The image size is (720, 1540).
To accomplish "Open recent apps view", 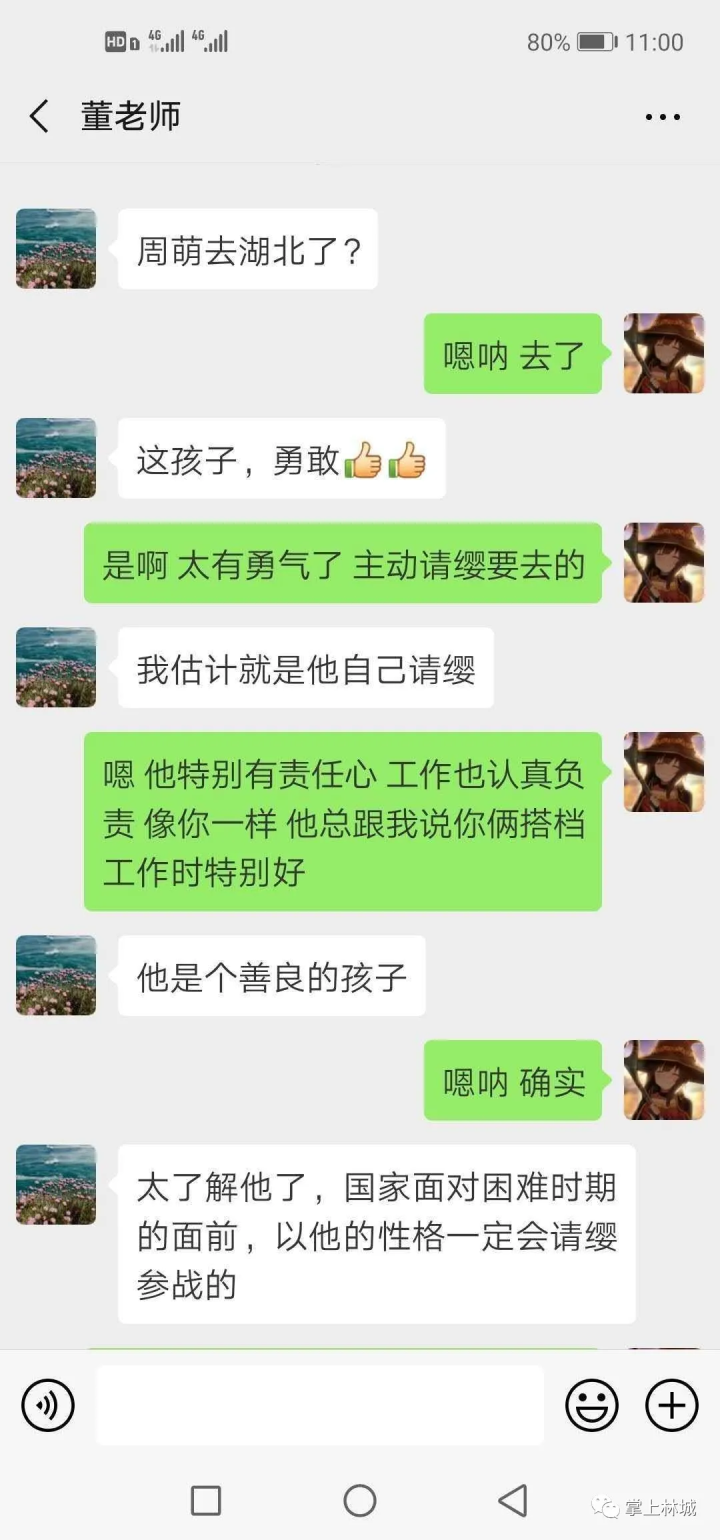I will [x=206, y=1500].
